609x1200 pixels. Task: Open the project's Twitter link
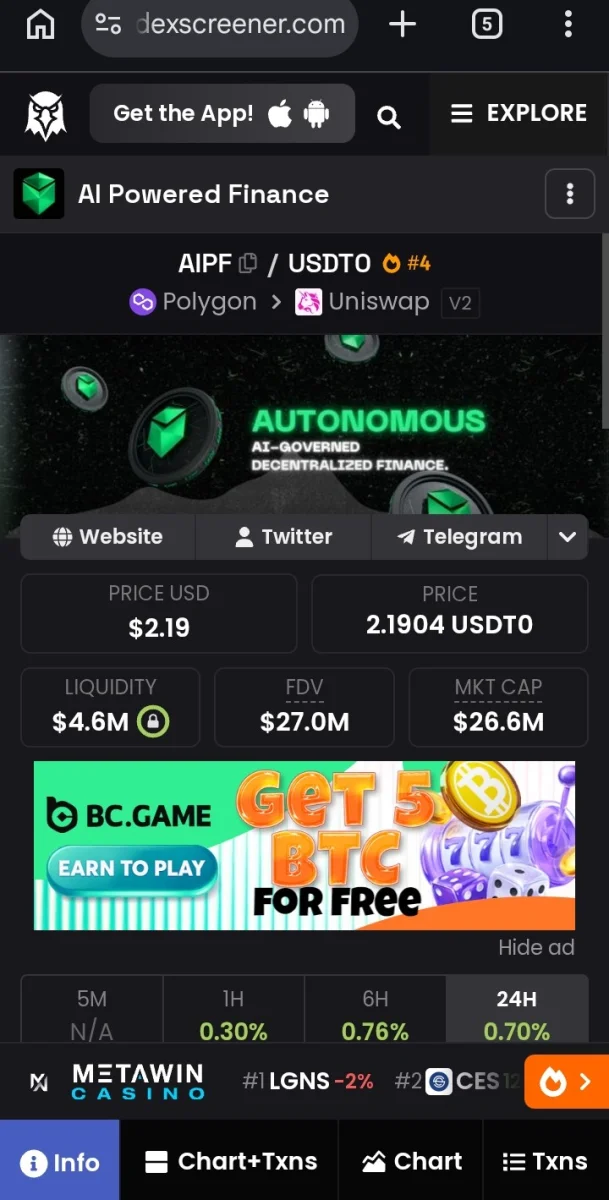point(283,537)
